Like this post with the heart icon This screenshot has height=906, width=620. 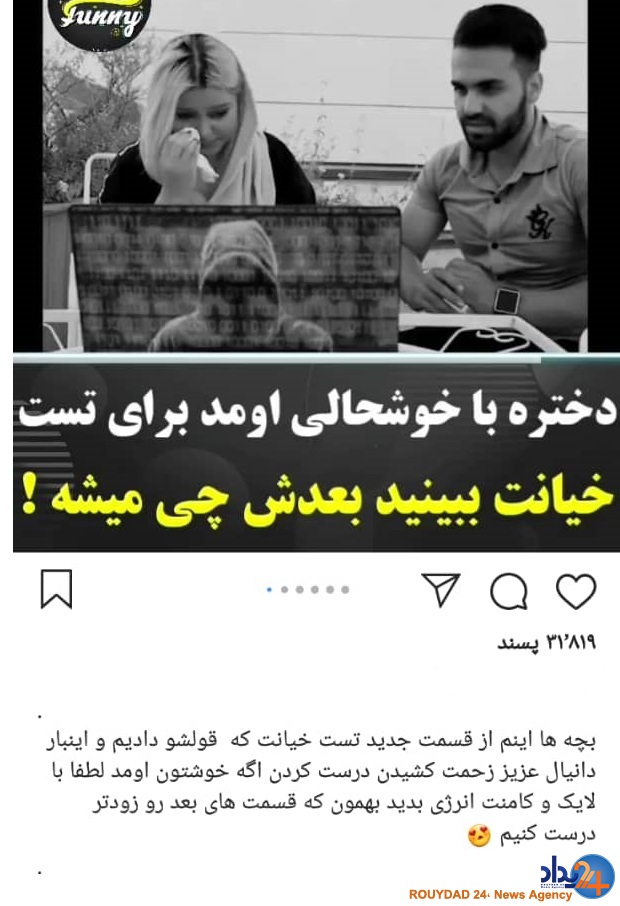click(576, 591)
